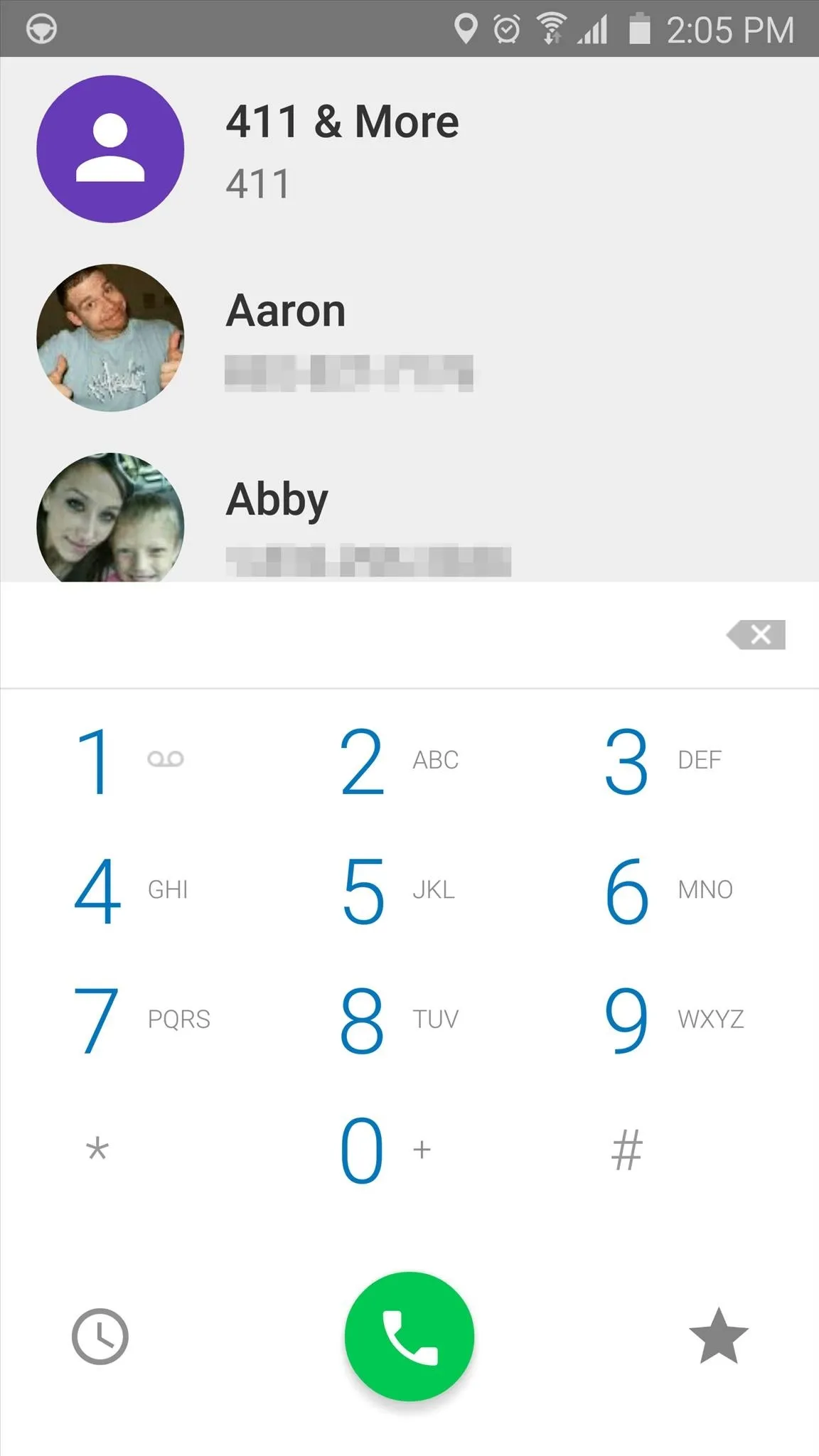819x1456 pixels.
Task: Place call with green phone button
Action: pos(409,1337)
